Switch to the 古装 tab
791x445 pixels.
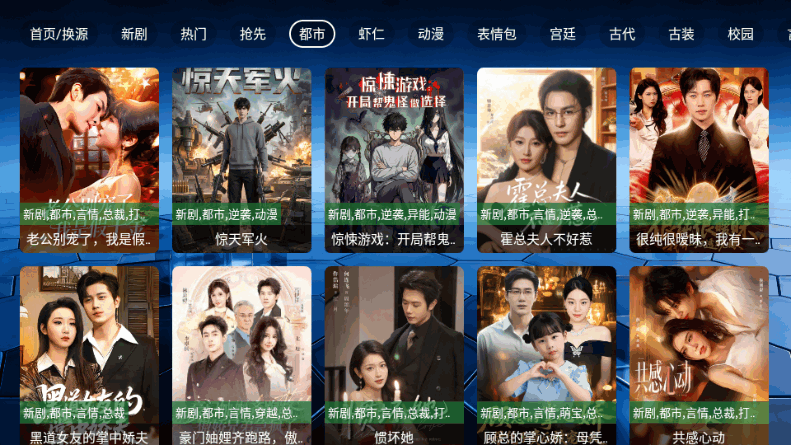pyautogui.click(x=682, y=34)
